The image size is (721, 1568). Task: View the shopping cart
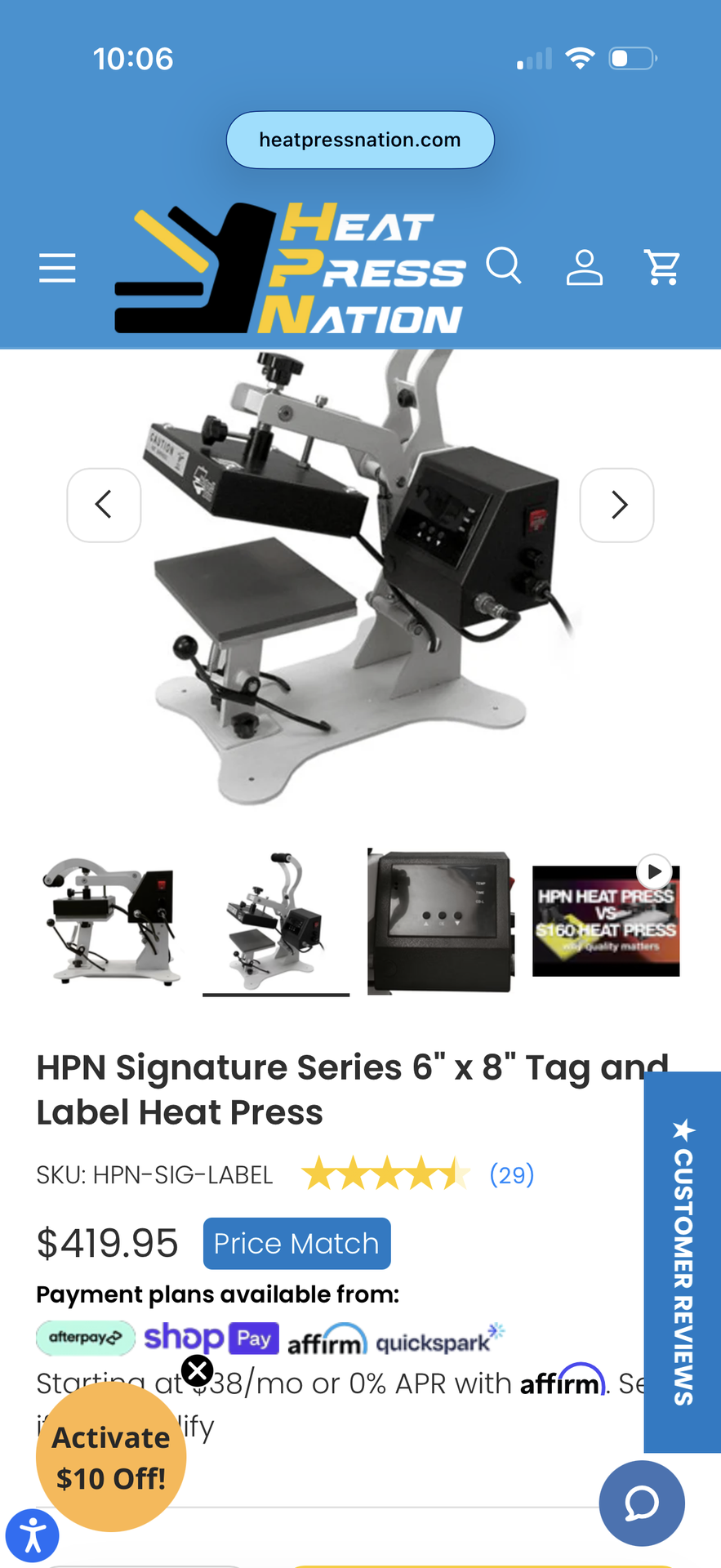click(662, 268)
